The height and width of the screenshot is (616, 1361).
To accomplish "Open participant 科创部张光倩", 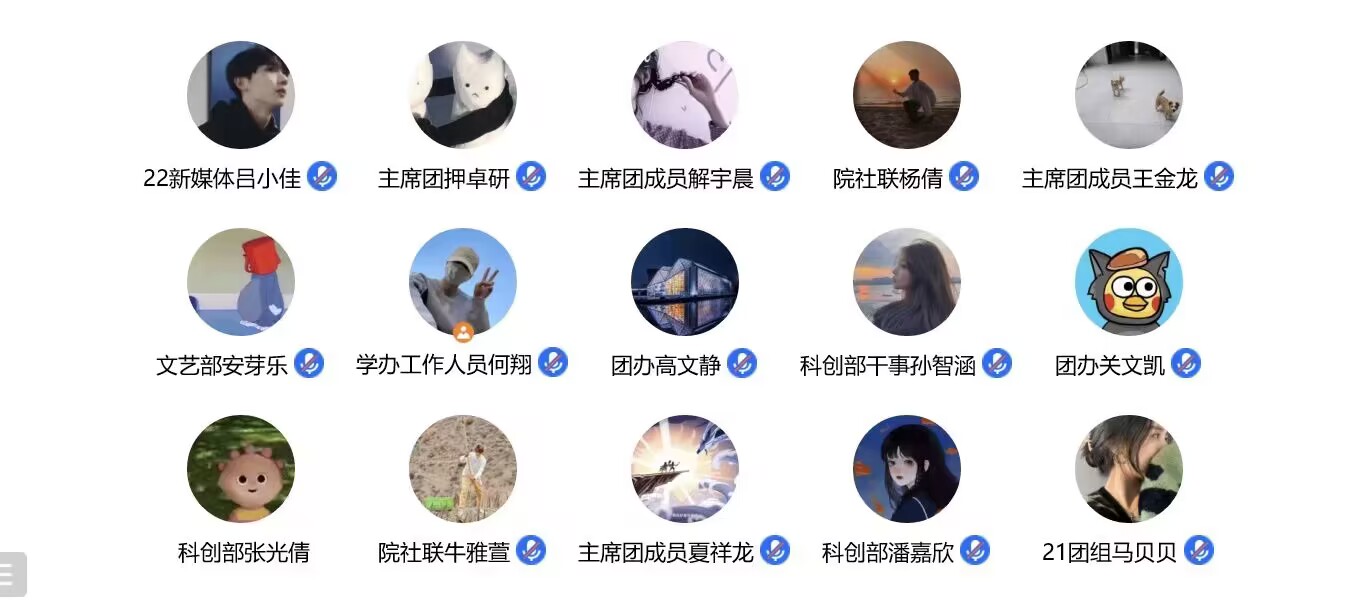I will (240, 469).
